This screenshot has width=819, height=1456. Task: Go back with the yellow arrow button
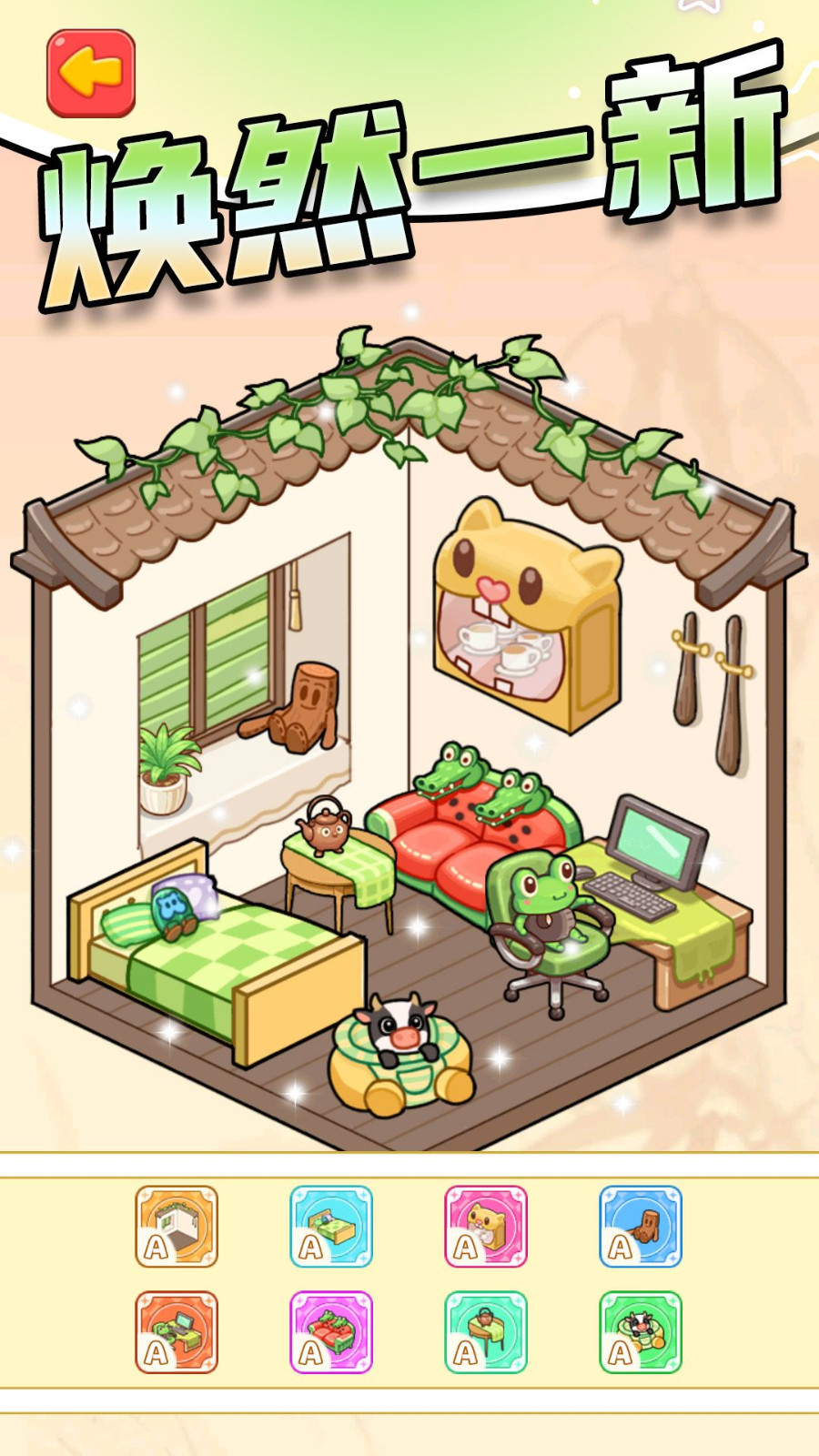(x=91, y=74)
